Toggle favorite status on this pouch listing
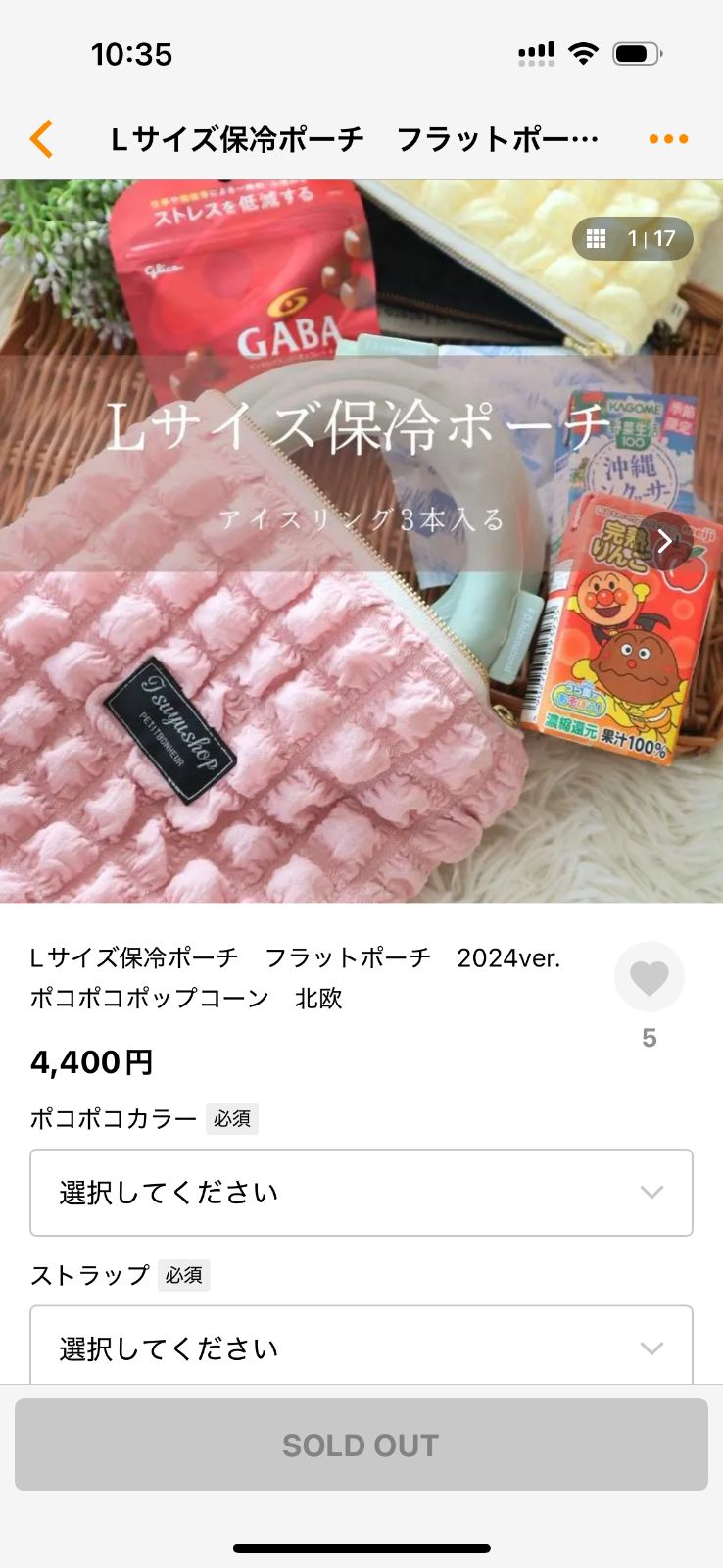Image resolution: width=723 pixels, height=1568 pixels. tap(649, 976)
